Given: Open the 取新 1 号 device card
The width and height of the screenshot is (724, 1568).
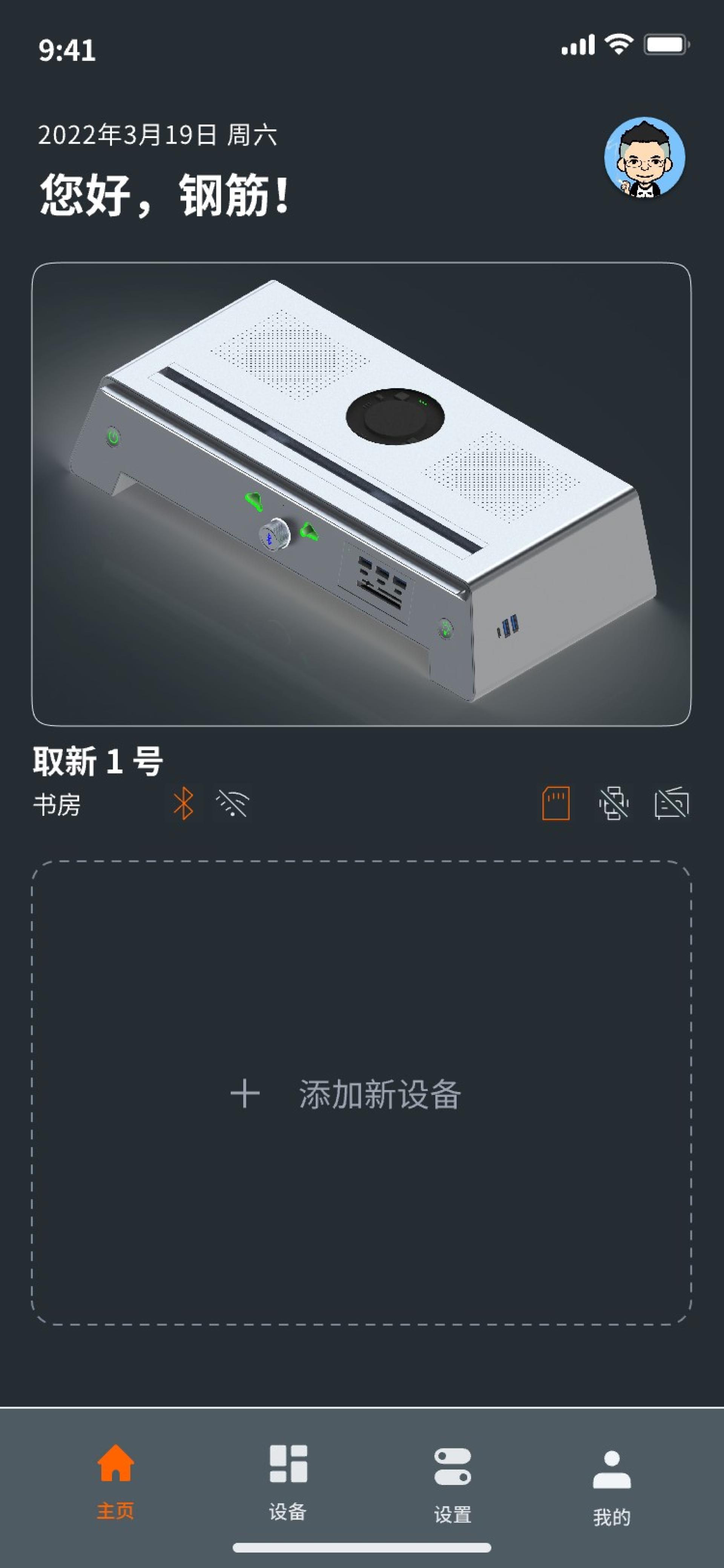Looking at the screenshot, I should tap(361, 494).
